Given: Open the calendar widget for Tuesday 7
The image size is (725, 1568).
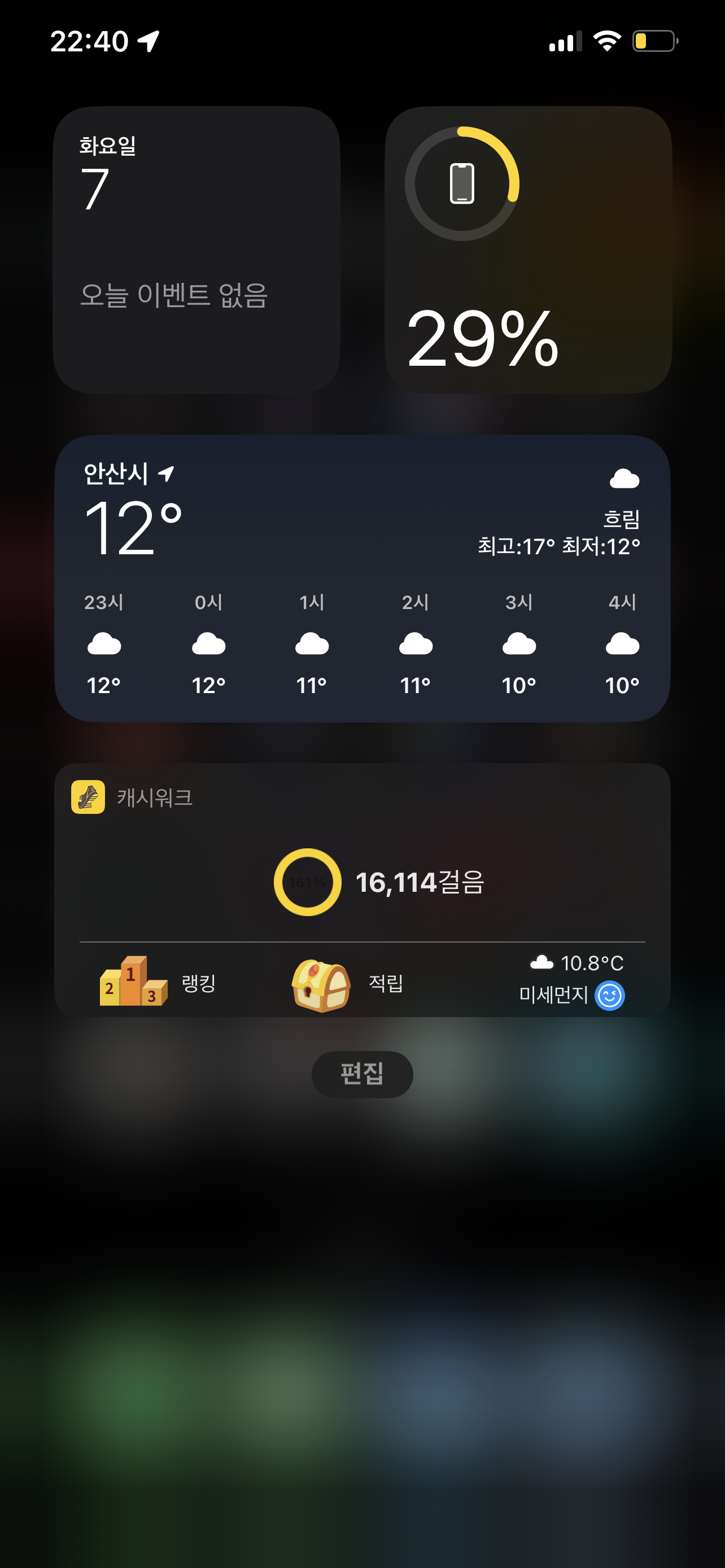Looking at the screenshot, I should (196, 249).
